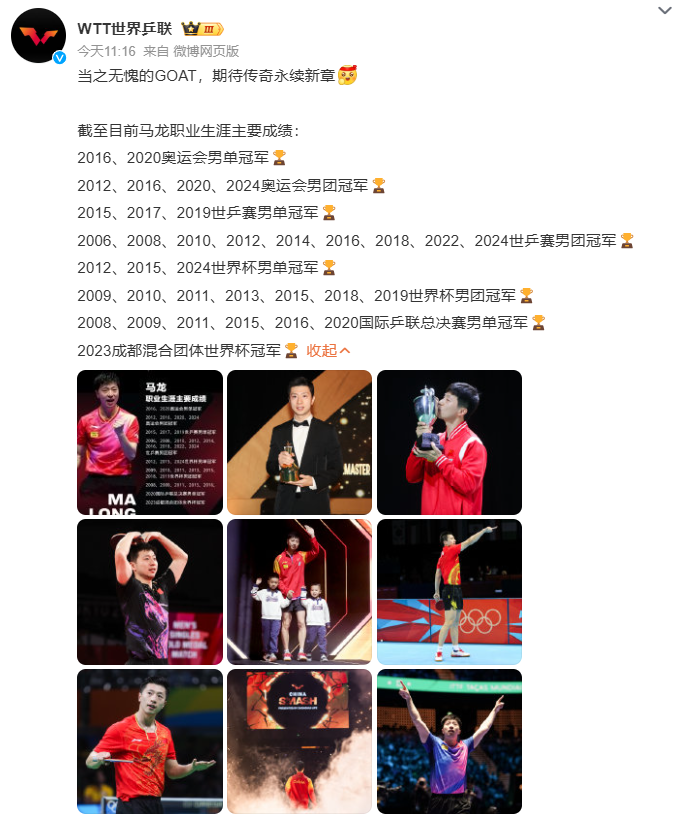Open the career achievements poster image
Screen dimensions: 675x821
click(x=149, y=442)
